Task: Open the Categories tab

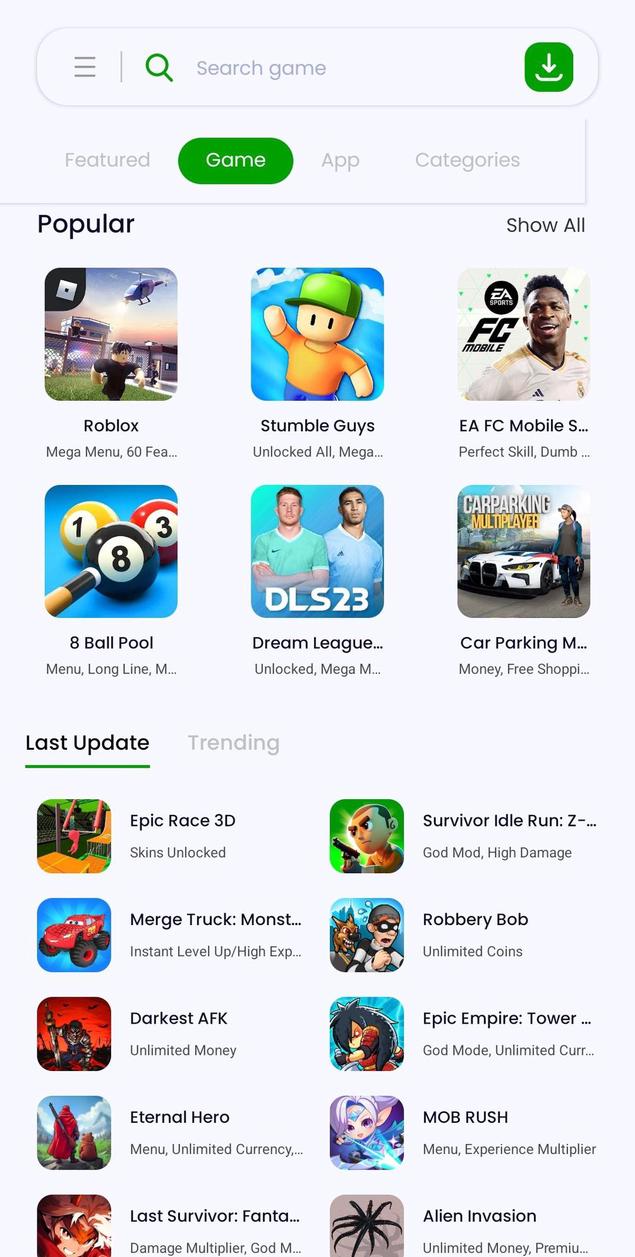Action: pyautogui.click(x=467, y=160)
